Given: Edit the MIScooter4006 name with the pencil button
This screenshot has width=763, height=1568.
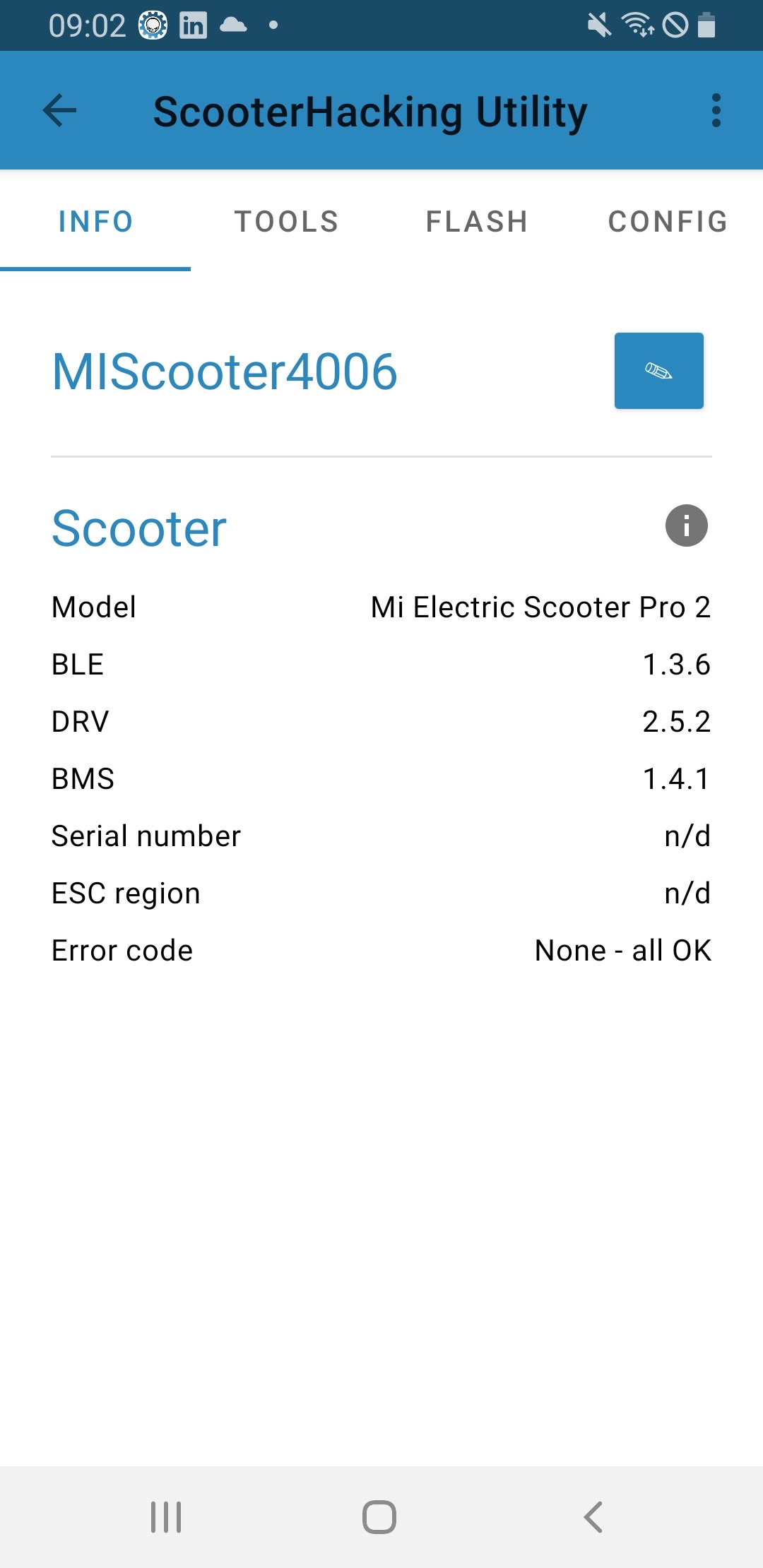Looking at the screenshot, I should [x=658, y=371].
